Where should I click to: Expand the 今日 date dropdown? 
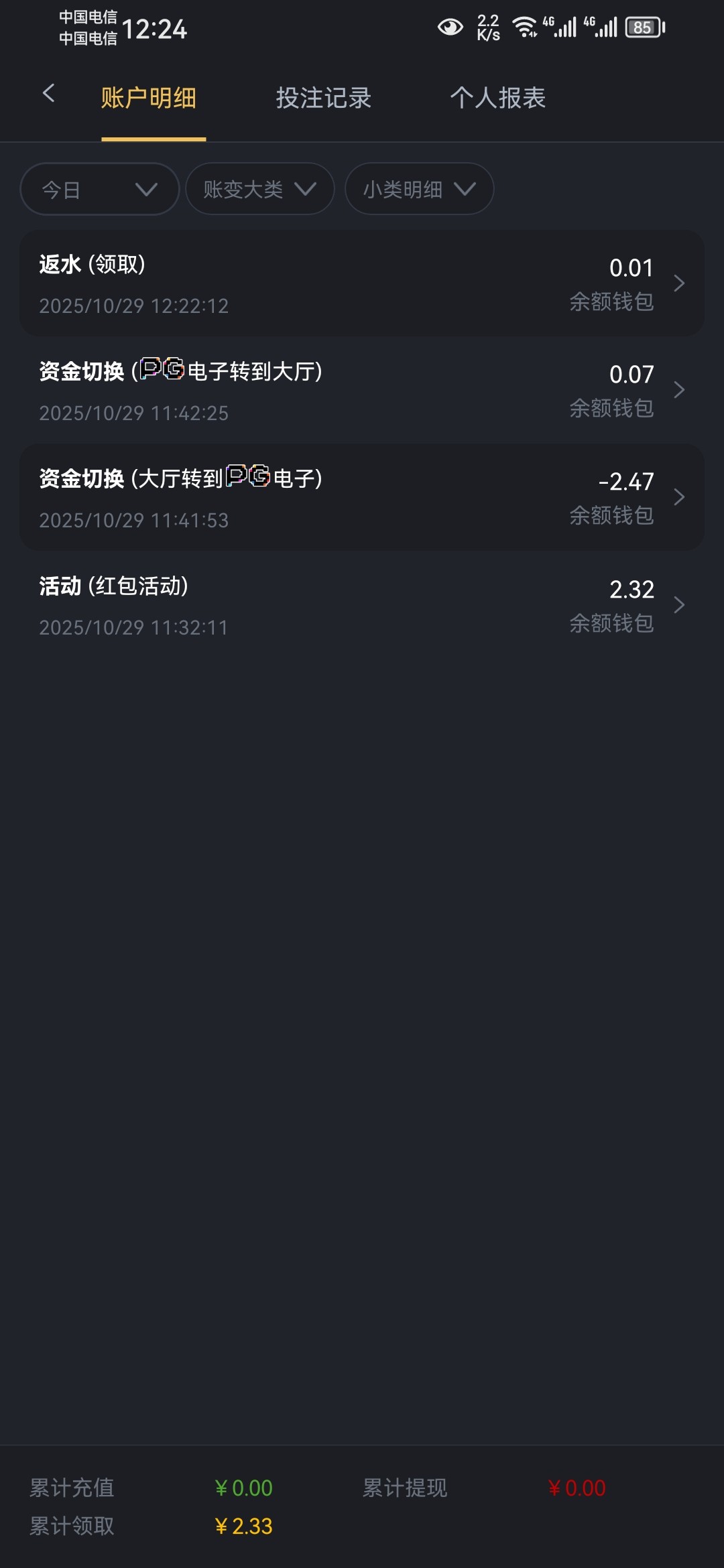(100, 190)
